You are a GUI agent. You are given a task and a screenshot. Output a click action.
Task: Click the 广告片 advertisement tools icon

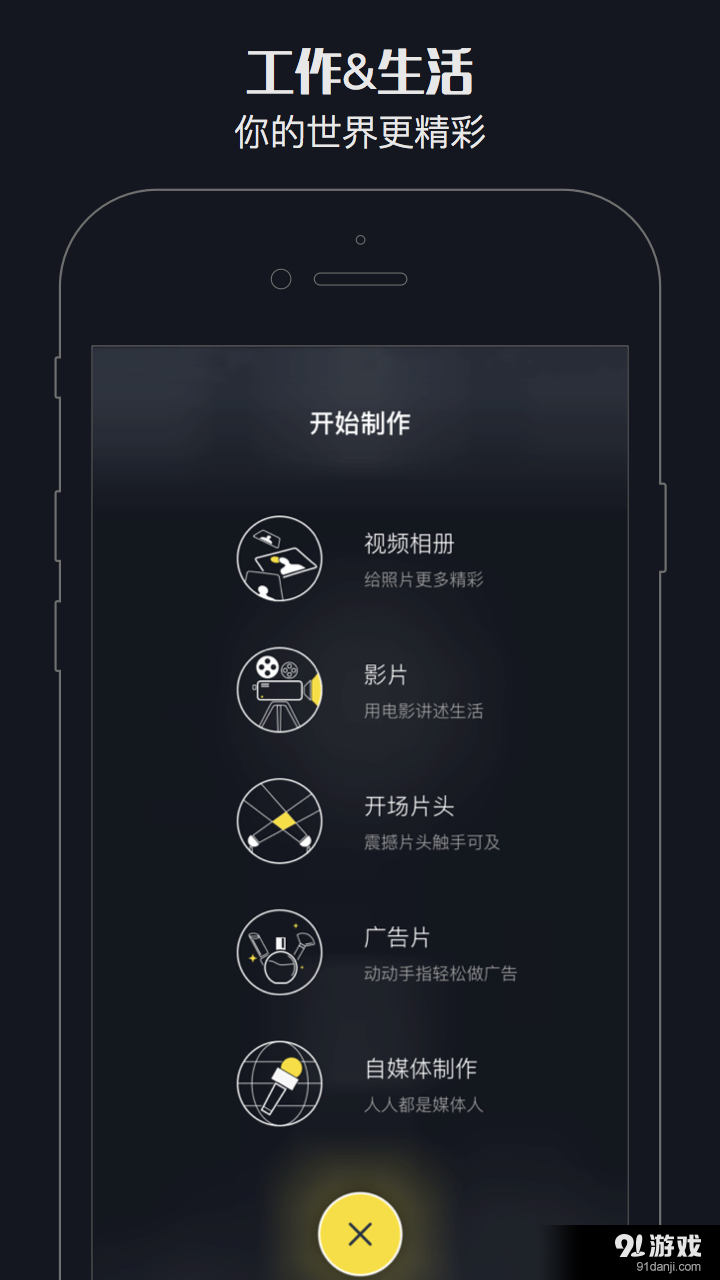(x=279, y=952)
